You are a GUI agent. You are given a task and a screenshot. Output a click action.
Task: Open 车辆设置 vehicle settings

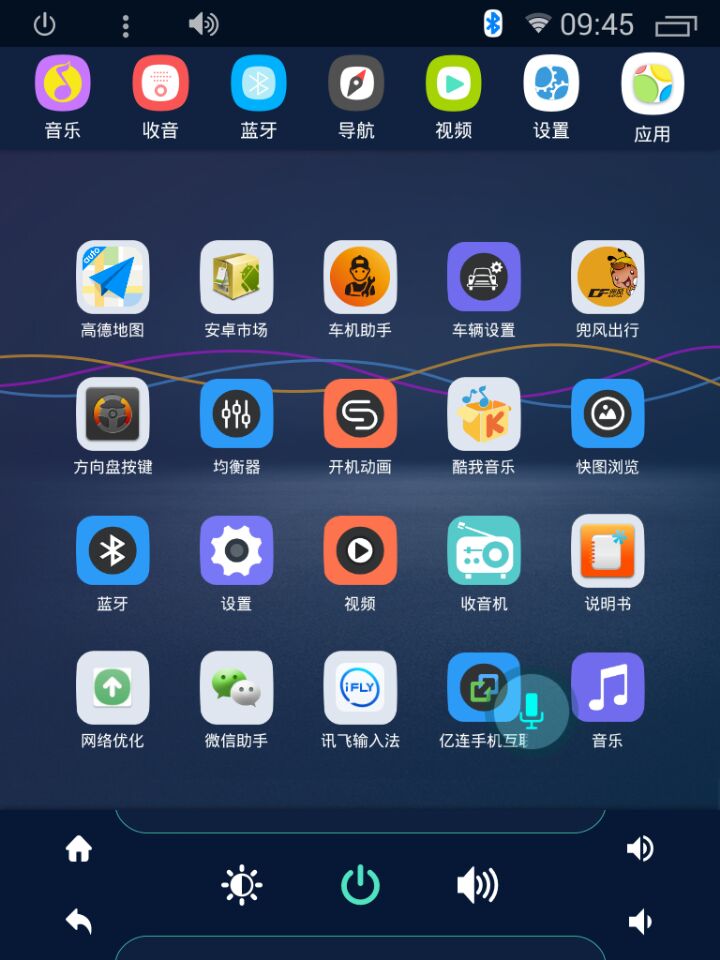[x=484, y=277]
